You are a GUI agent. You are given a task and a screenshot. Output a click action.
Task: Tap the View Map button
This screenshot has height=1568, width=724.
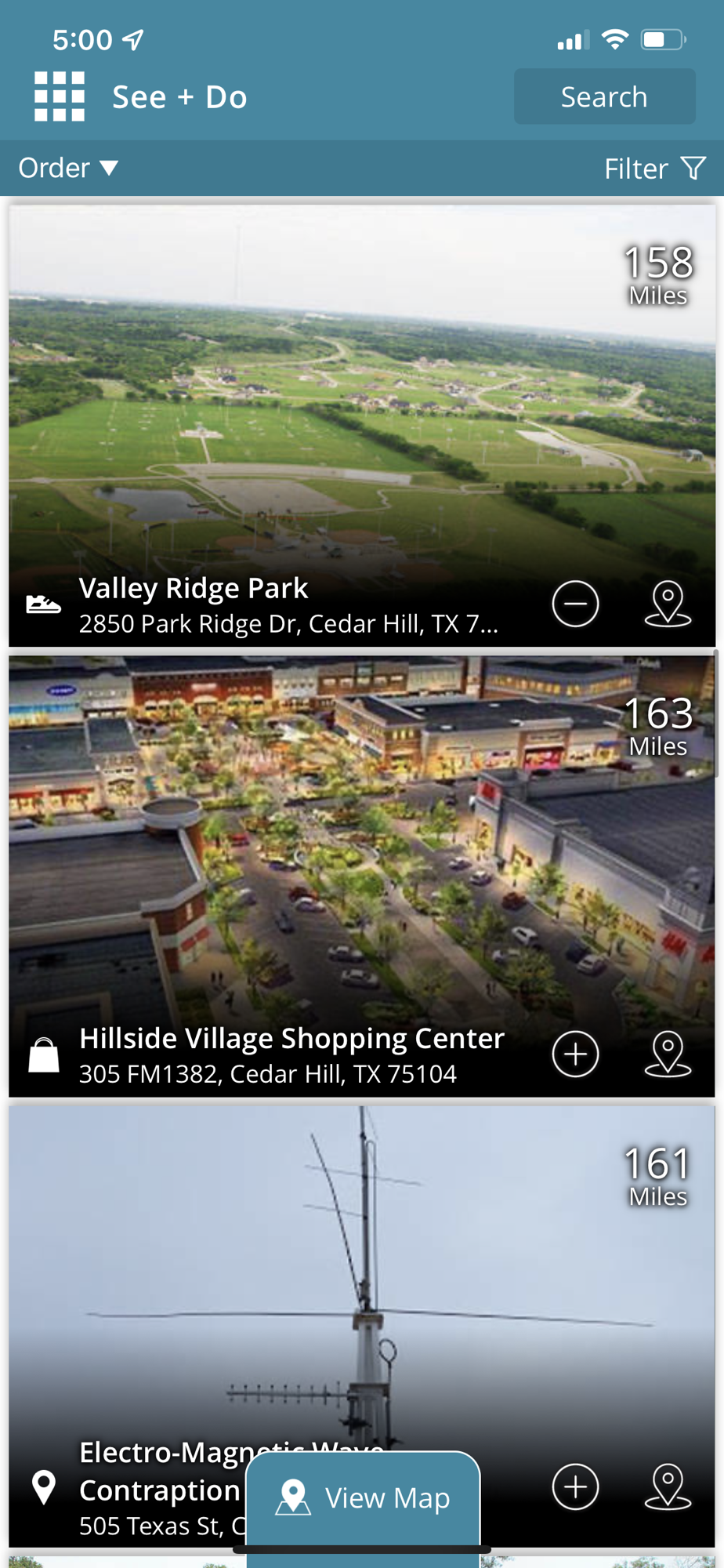pyautogui.click(x=363, y=1498)
